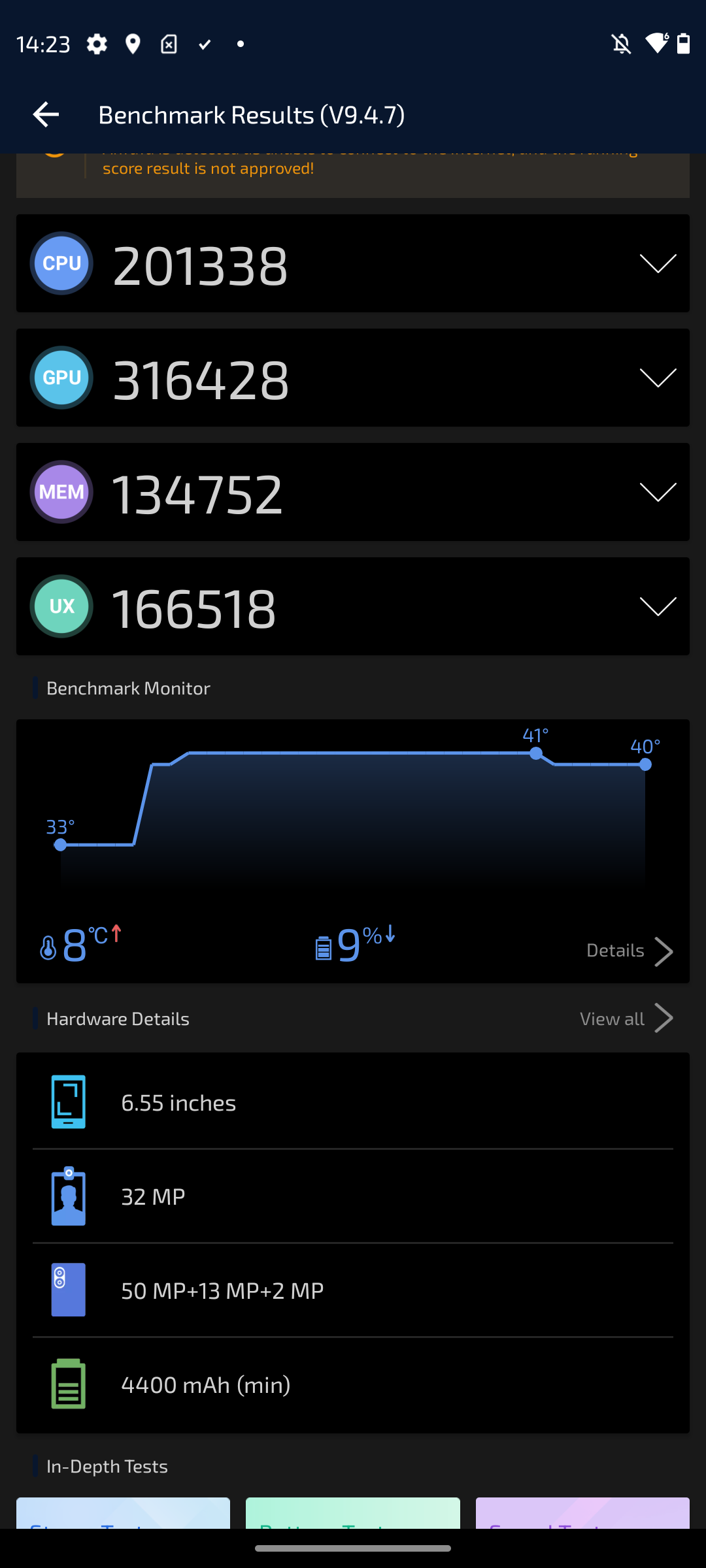This screenshot has width=706, height=1568.
Task: Open the 50 MP+13 MP+2 MP camera row
Action: [353, 1290]
